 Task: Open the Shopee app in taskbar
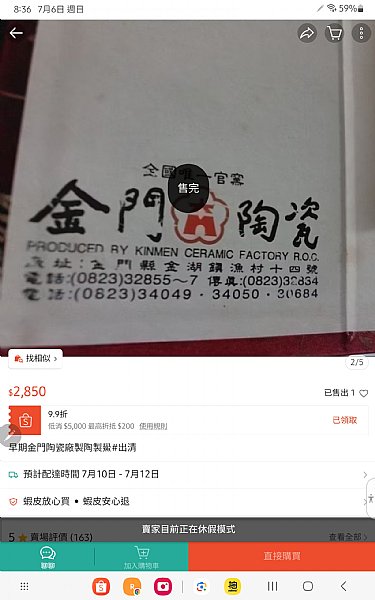click(101, 586)
